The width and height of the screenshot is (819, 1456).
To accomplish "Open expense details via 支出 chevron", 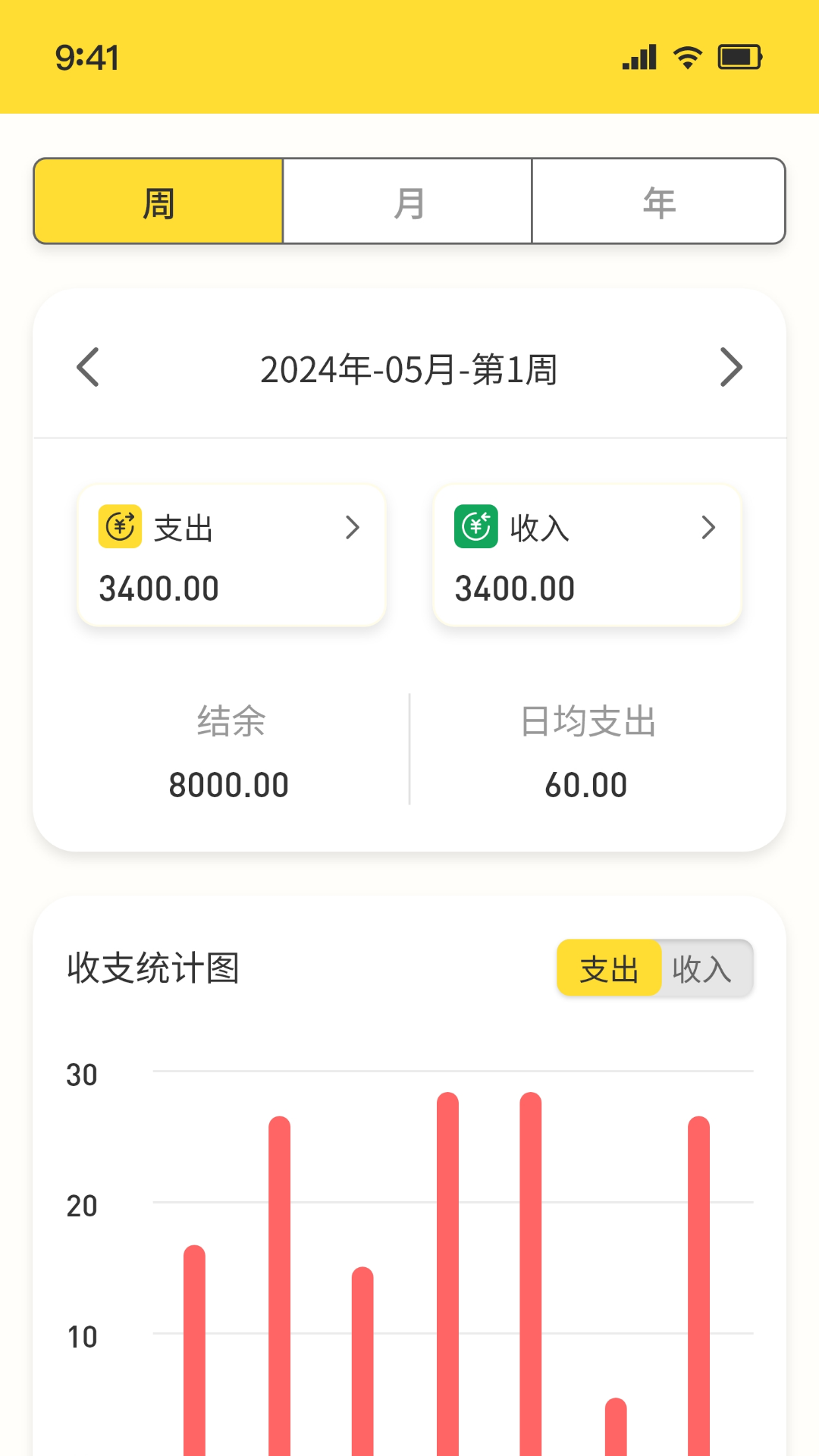I will (353, 527).
